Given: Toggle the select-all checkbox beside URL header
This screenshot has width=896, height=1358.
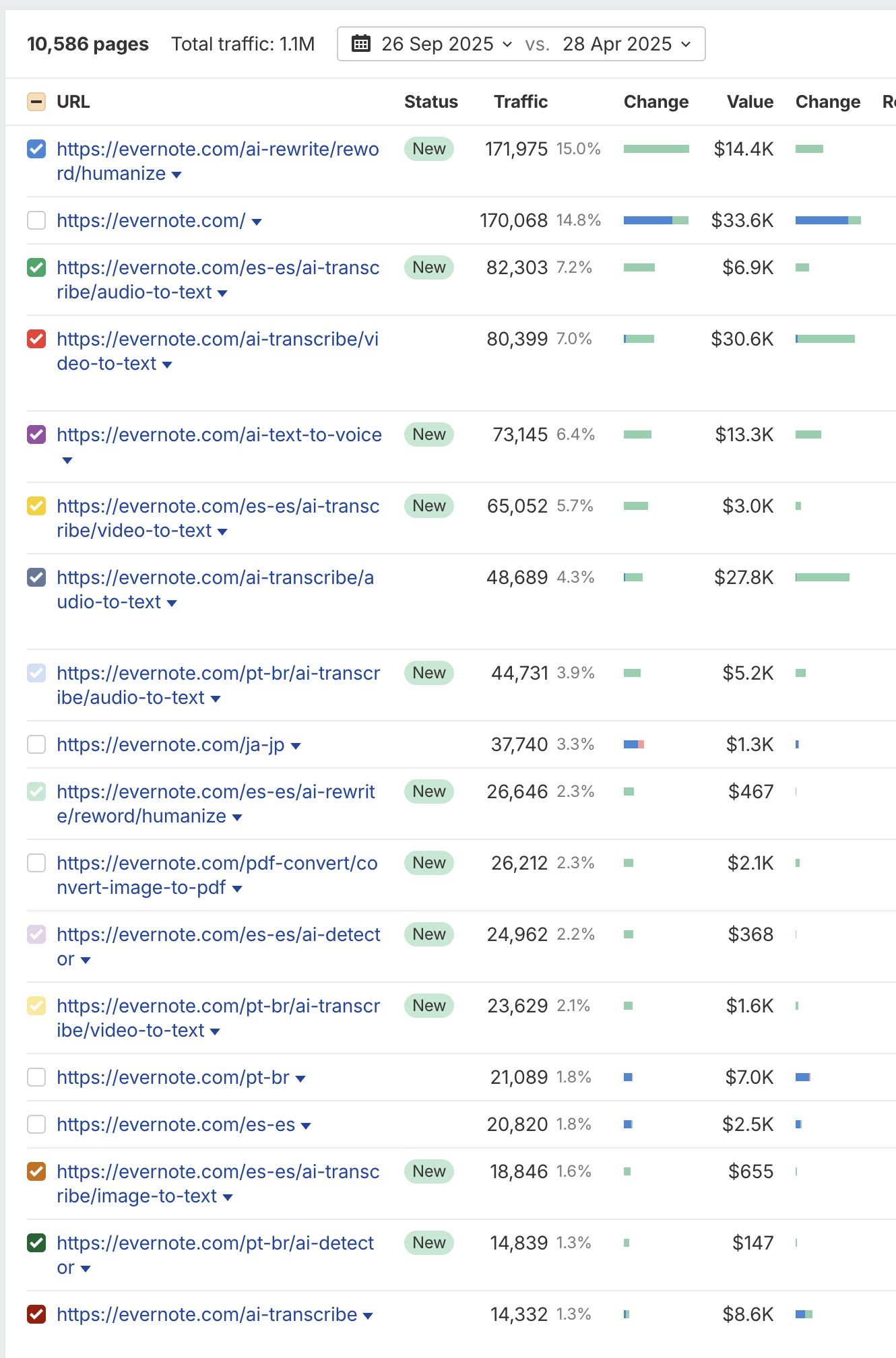Looking at the screenshot, I should (36, 102).
